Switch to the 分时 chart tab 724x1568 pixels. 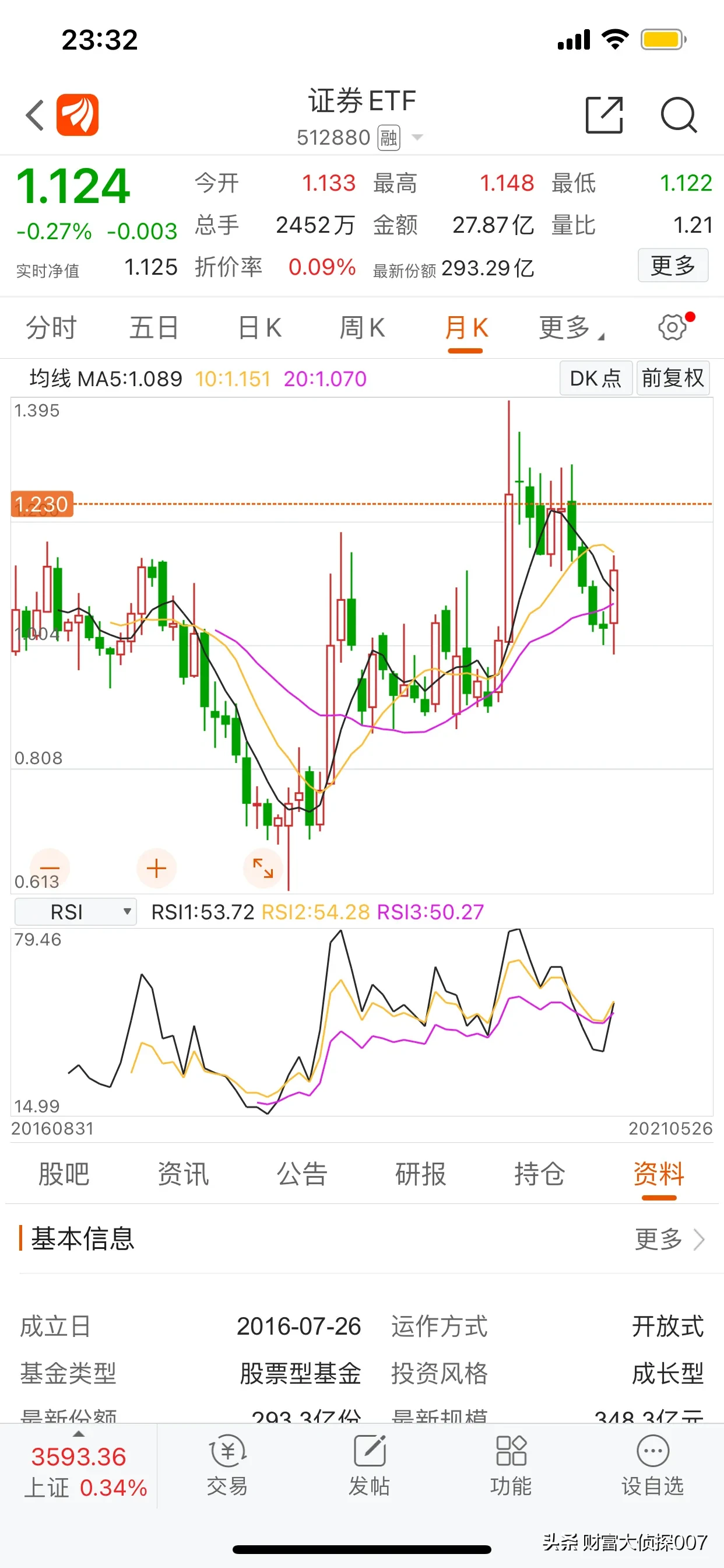[51, 328]
